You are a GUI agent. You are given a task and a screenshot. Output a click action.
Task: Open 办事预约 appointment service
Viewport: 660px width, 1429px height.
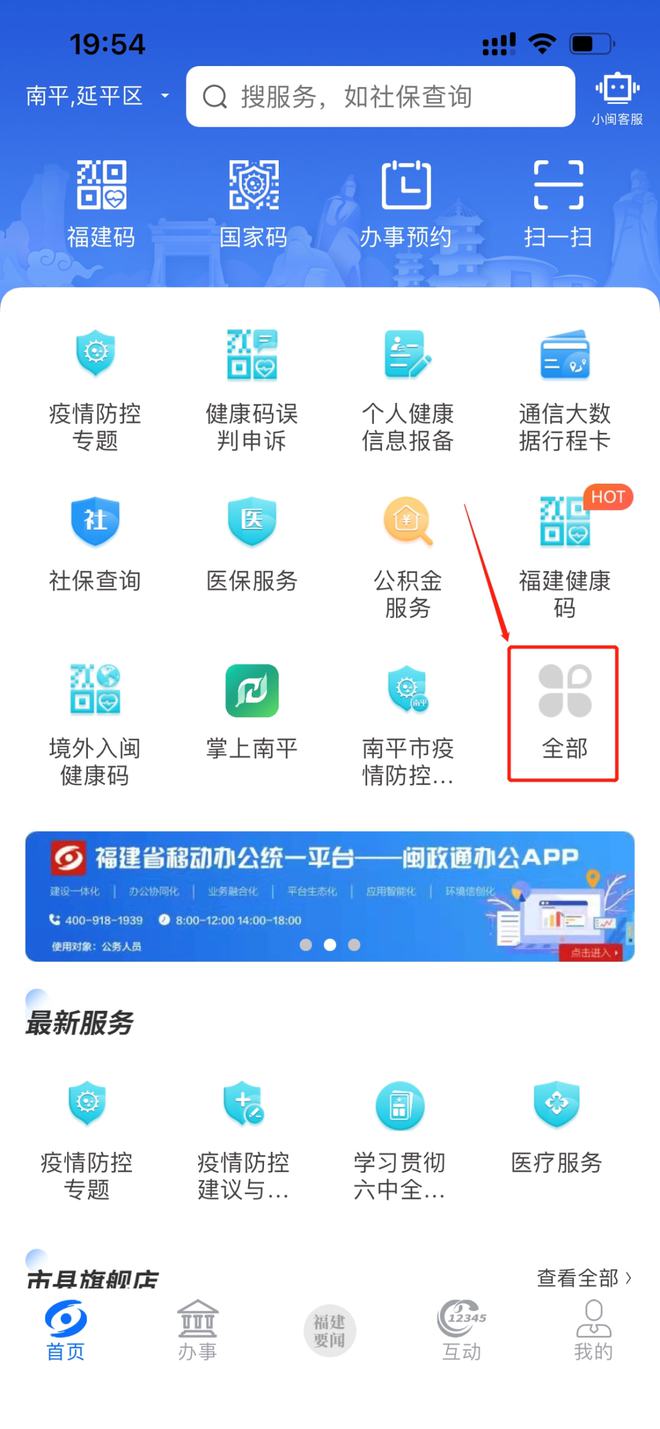point(406,204)
